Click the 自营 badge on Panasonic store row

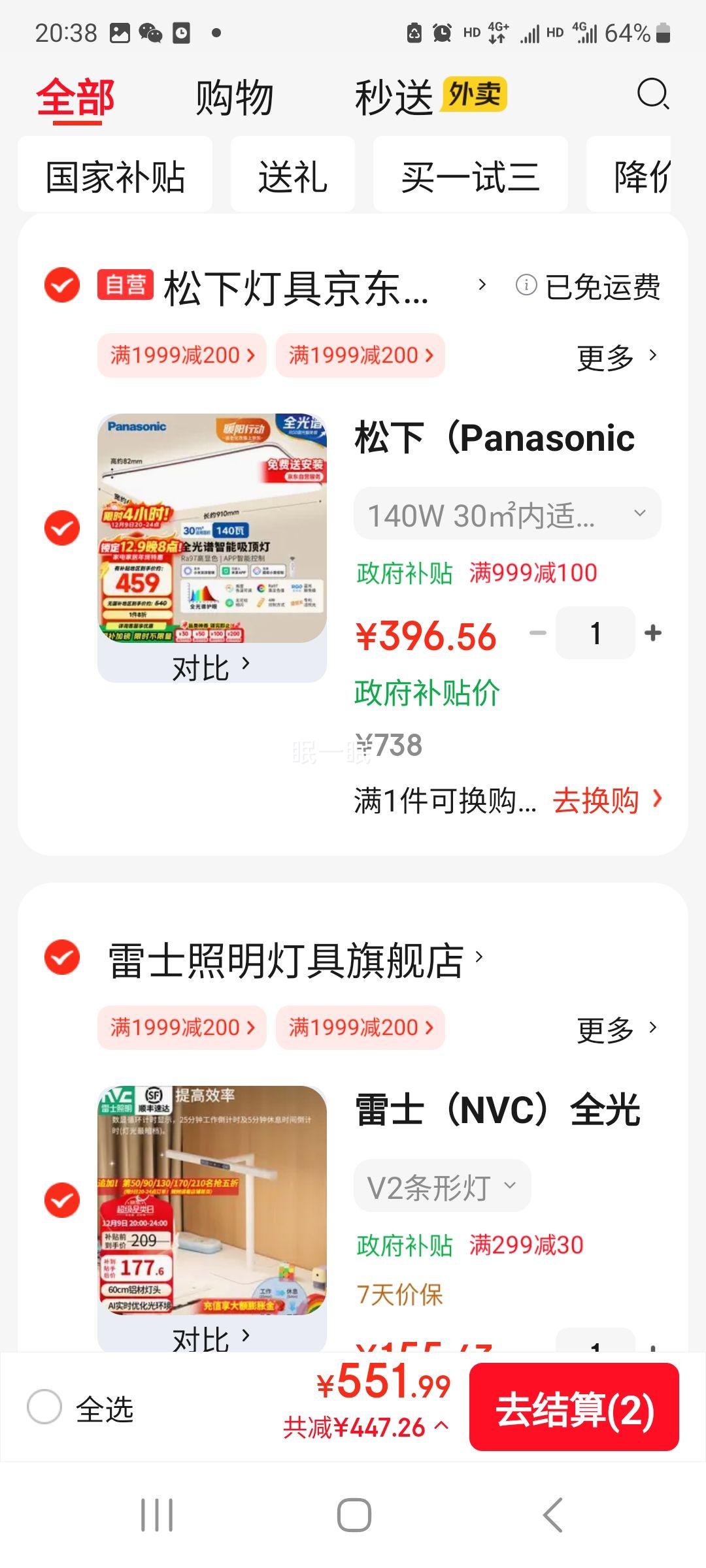[125, 286]
